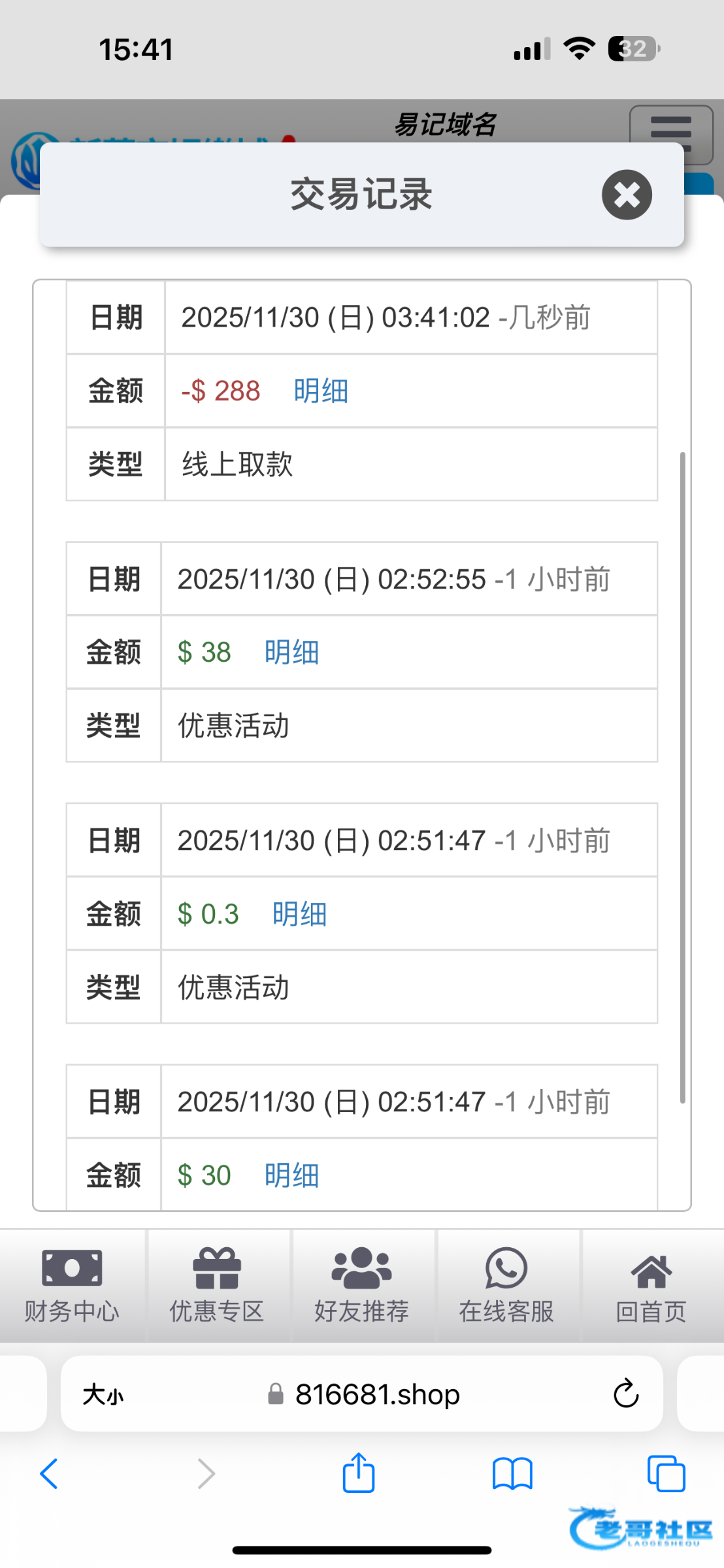Viewport: 724px width, 1568px height.
Task: Show 明细 for the $0.3 transaction
Action: tap(299, 914)
